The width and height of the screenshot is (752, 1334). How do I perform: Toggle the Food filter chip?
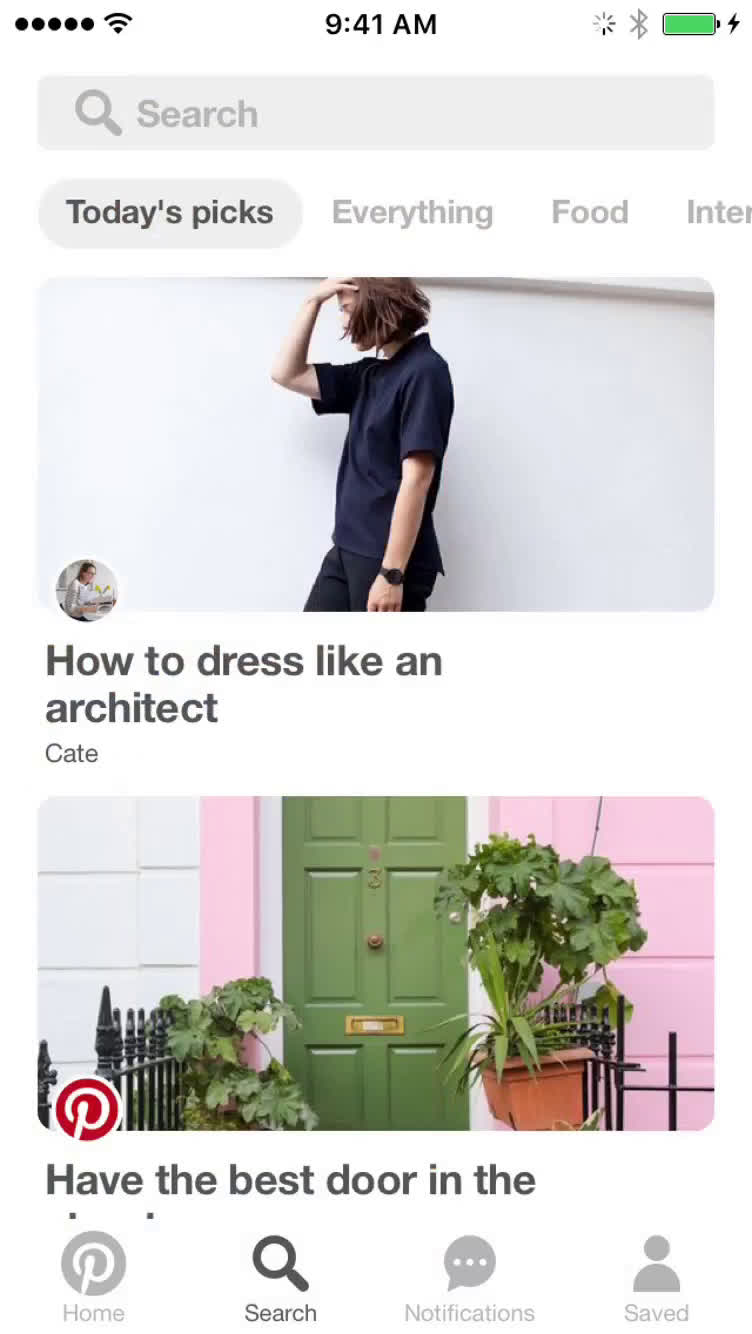point(589,212)
